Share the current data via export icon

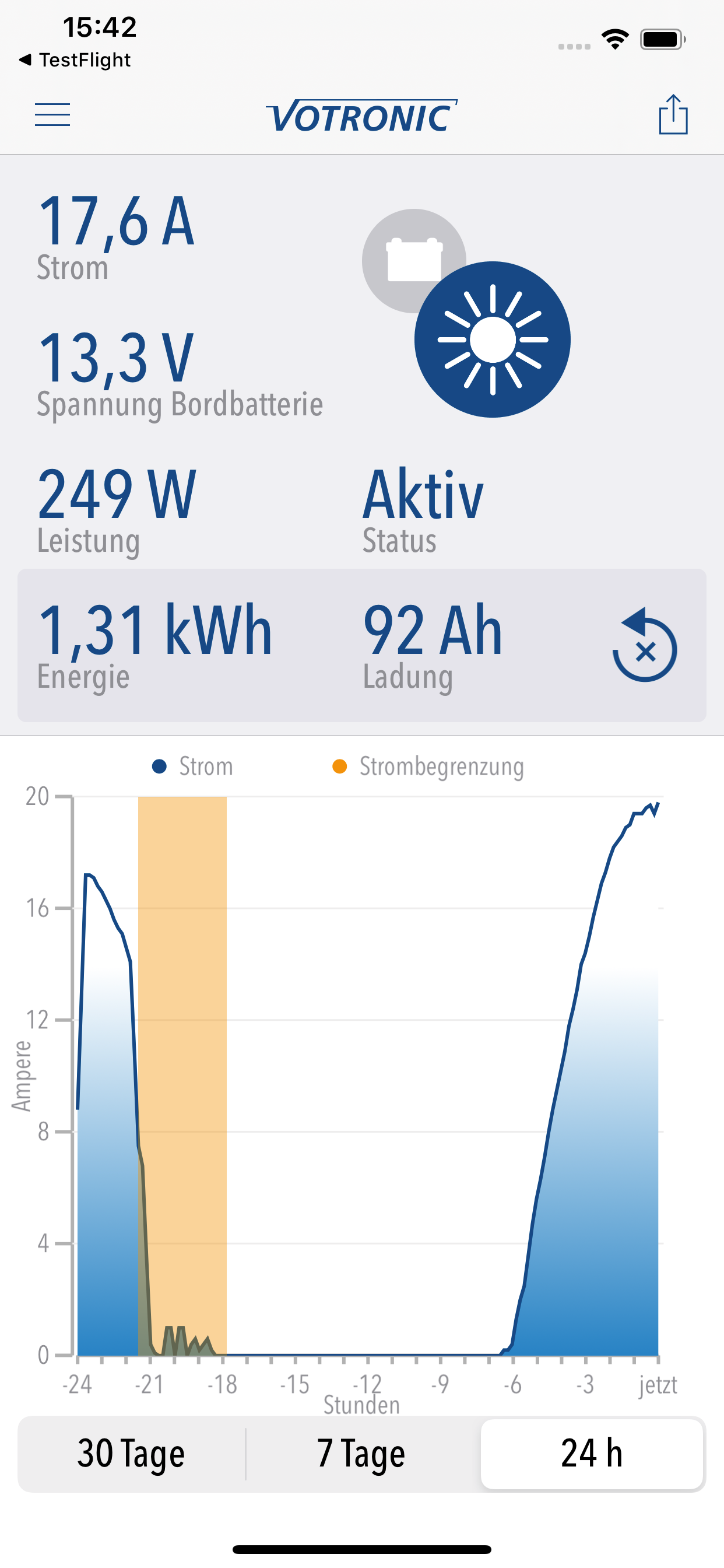click(673, 114)
